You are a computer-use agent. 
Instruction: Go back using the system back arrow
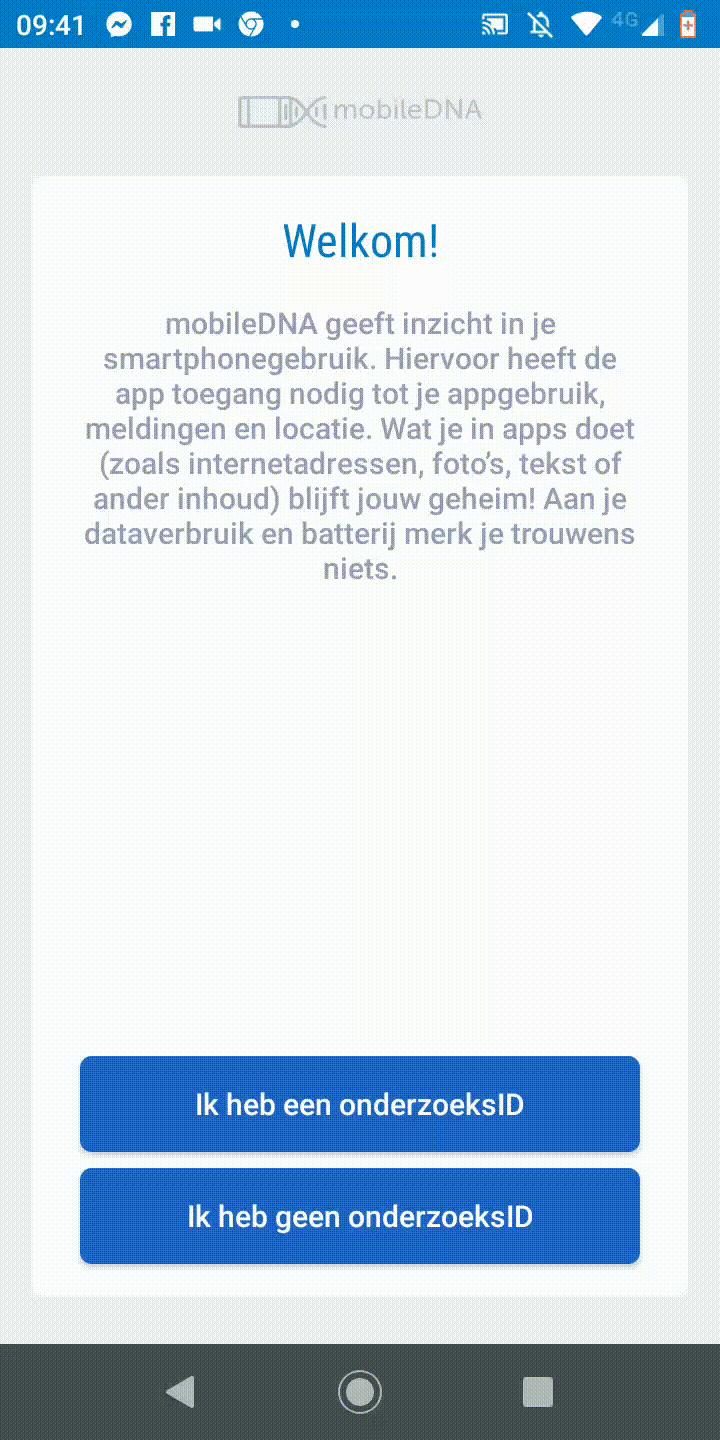point(180,1391)
